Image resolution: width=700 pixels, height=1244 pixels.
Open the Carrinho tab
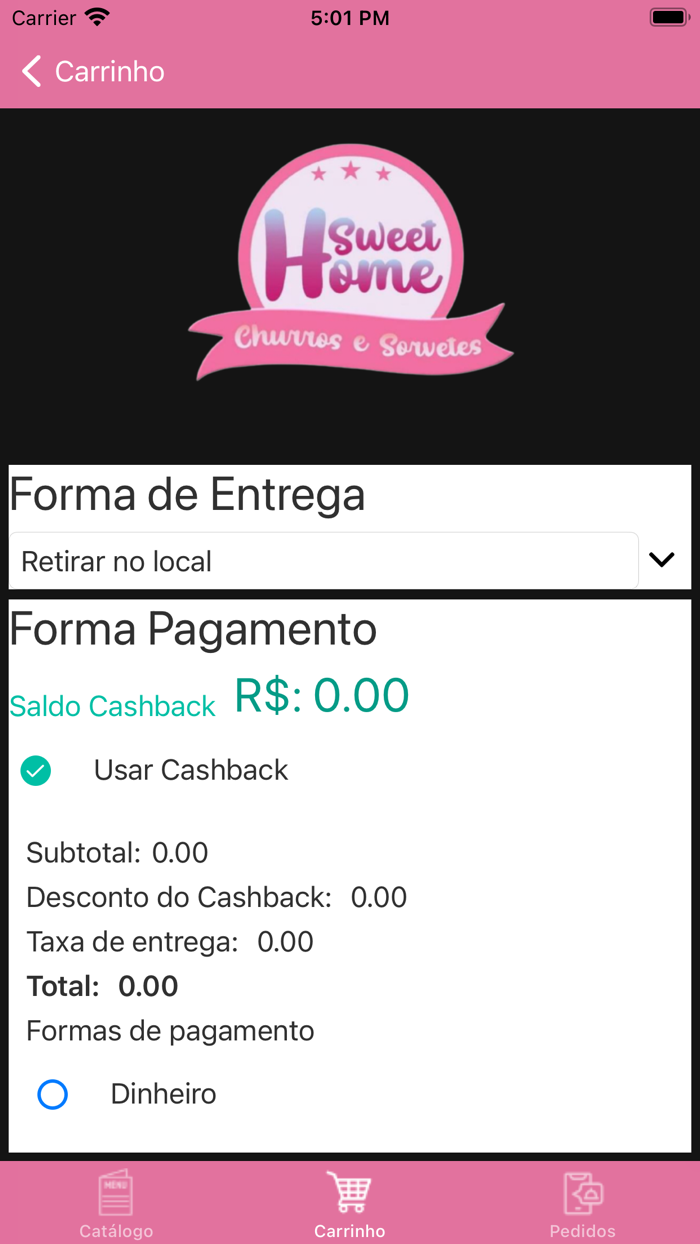pyautogui.click(x=349, y=1203)
